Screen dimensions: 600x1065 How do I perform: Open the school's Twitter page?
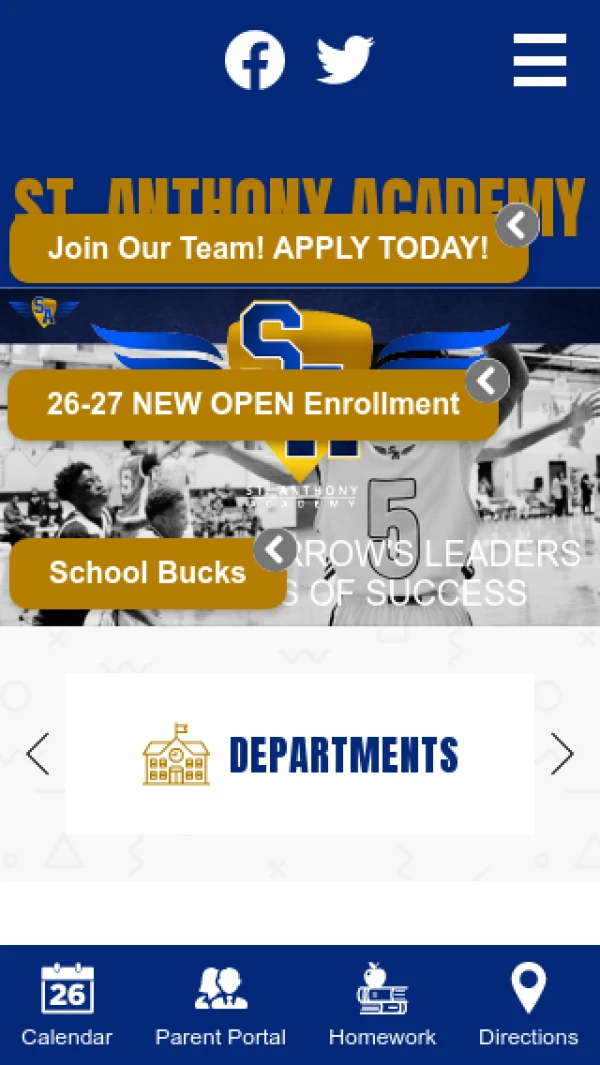[x=345, y=60]
